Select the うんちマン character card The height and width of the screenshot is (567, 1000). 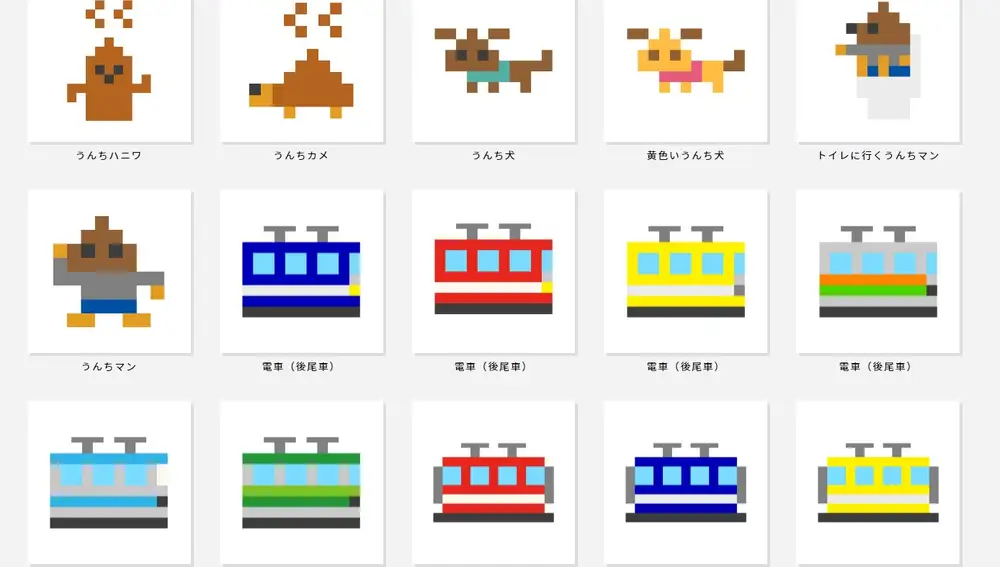[x=110, y=272]
